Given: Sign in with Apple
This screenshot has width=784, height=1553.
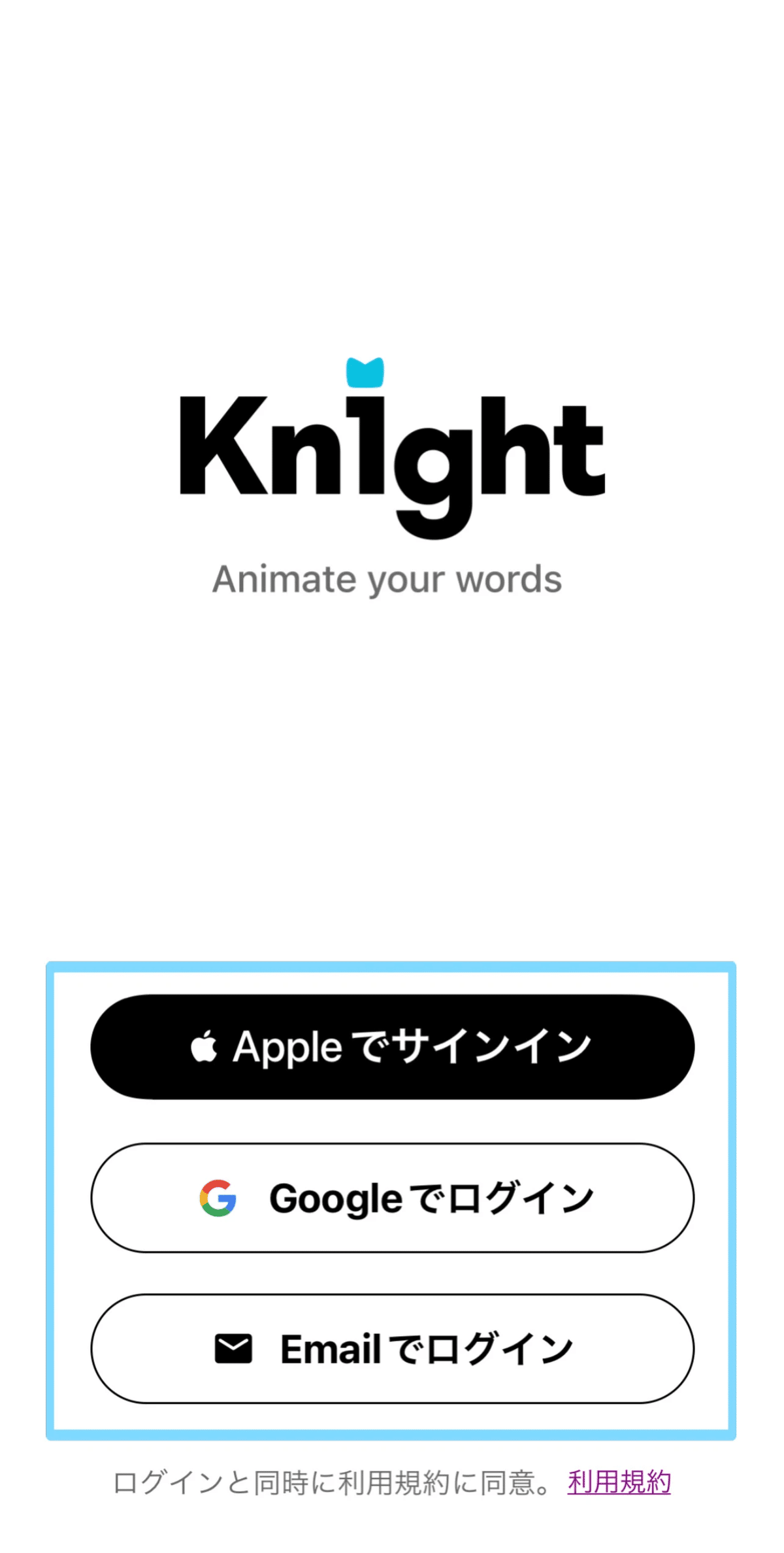Looking at the screenshot, I should pyautogui.click(x=392, y=1047).
